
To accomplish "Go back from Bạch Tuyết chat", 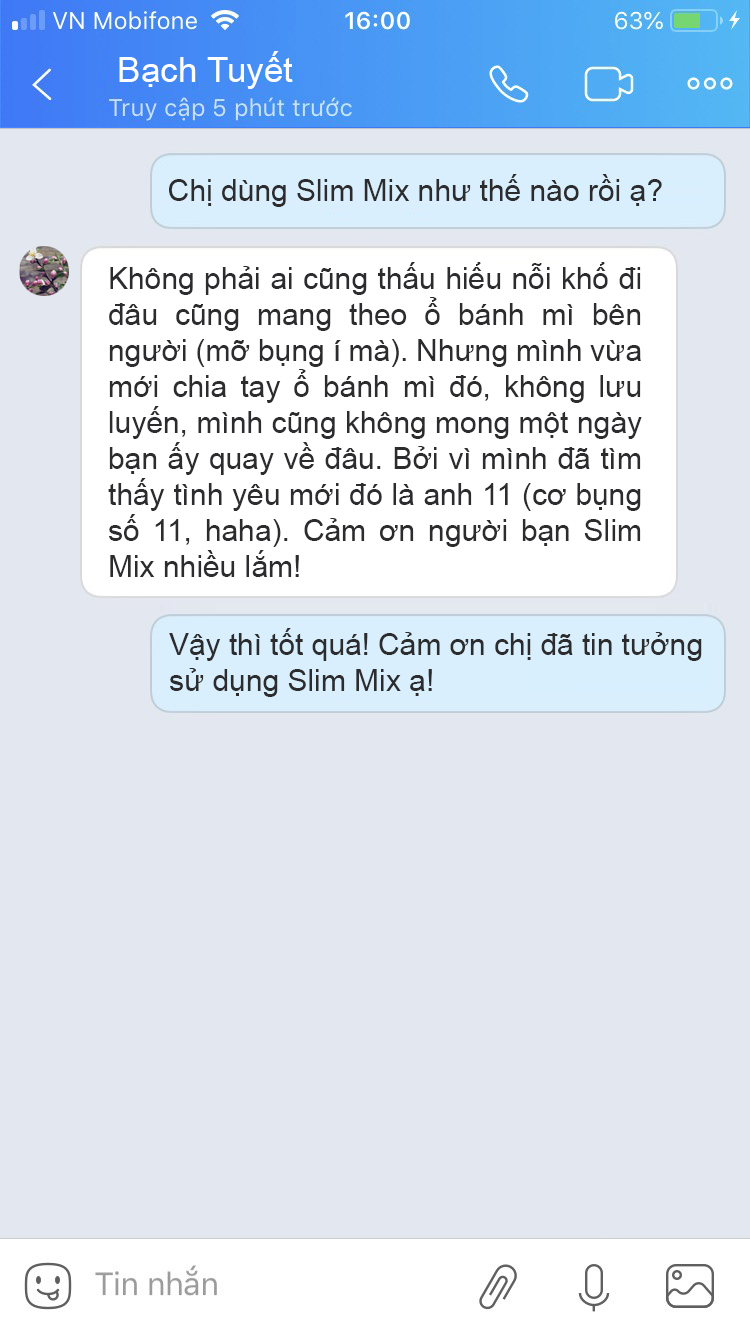I will click(42, 84).
